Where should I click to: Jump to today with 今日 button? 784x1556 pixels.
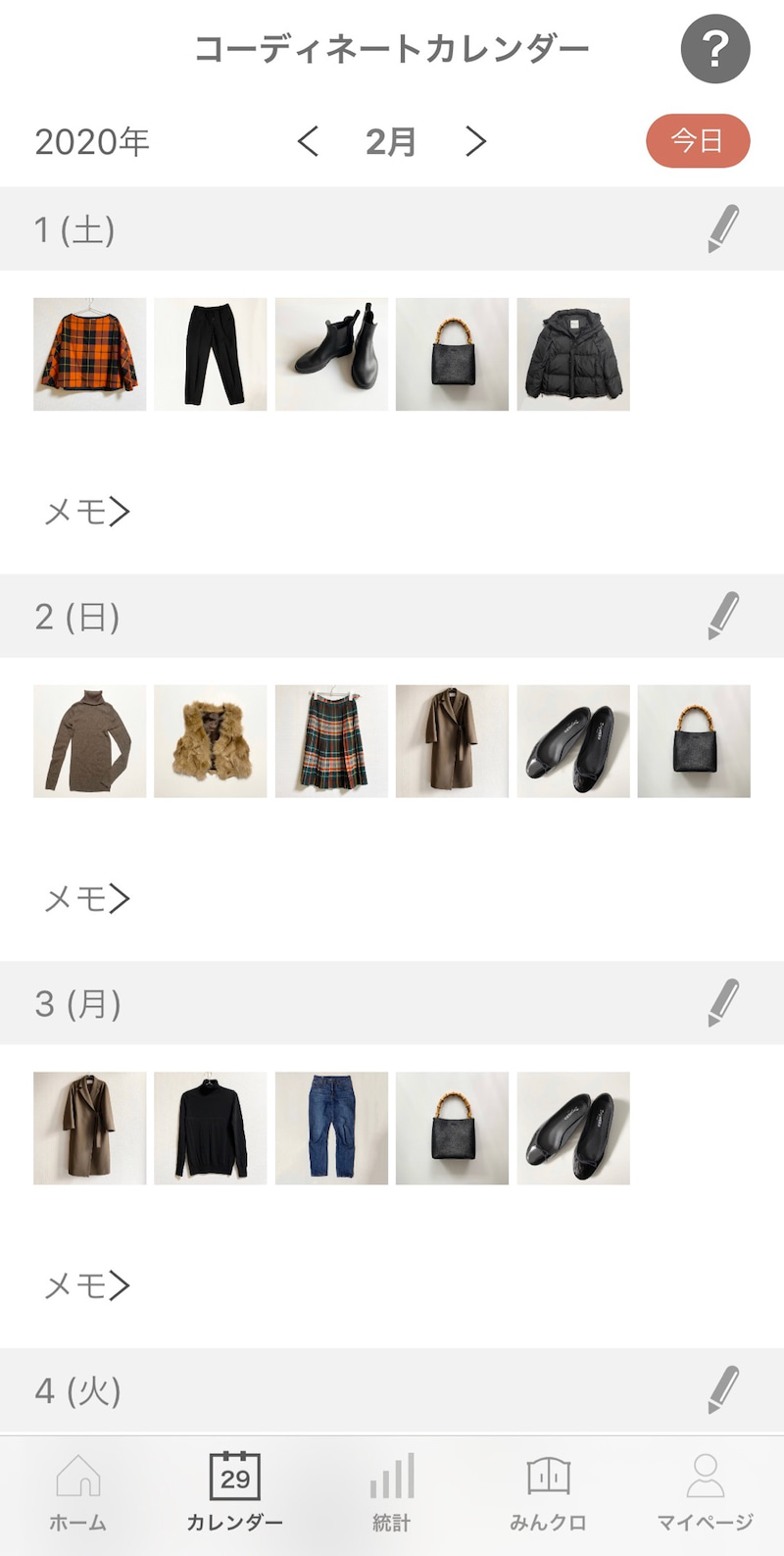pos(697,141)
